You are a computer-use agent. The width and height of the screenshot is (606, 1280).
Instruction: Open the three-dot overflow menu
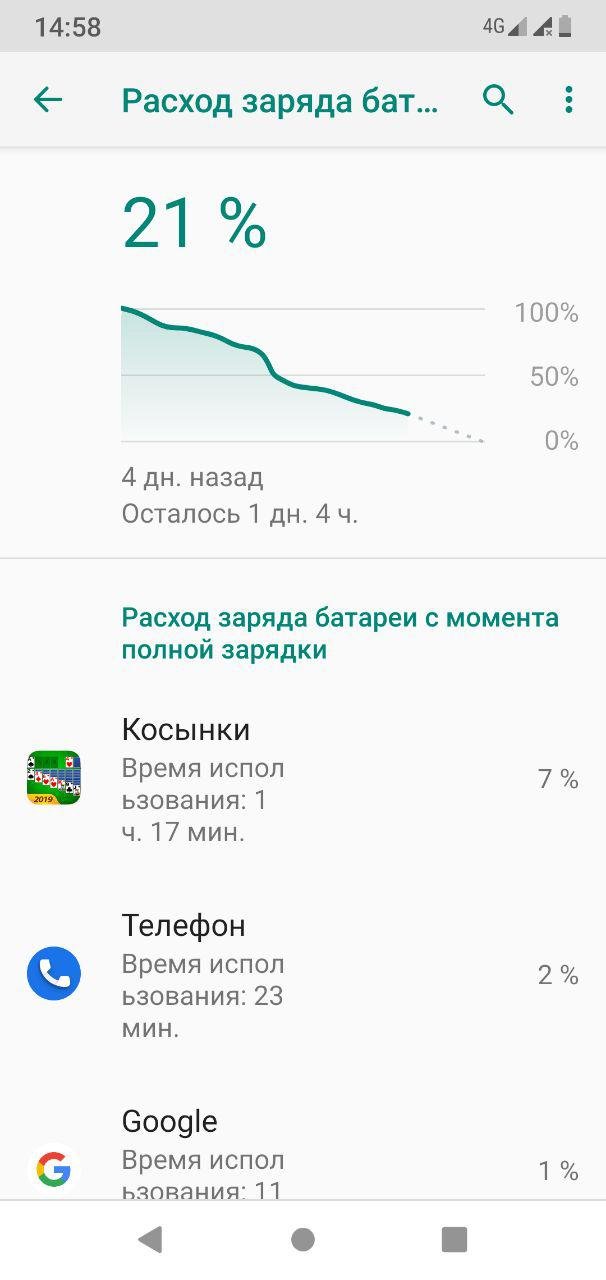(x=568, y=100)
